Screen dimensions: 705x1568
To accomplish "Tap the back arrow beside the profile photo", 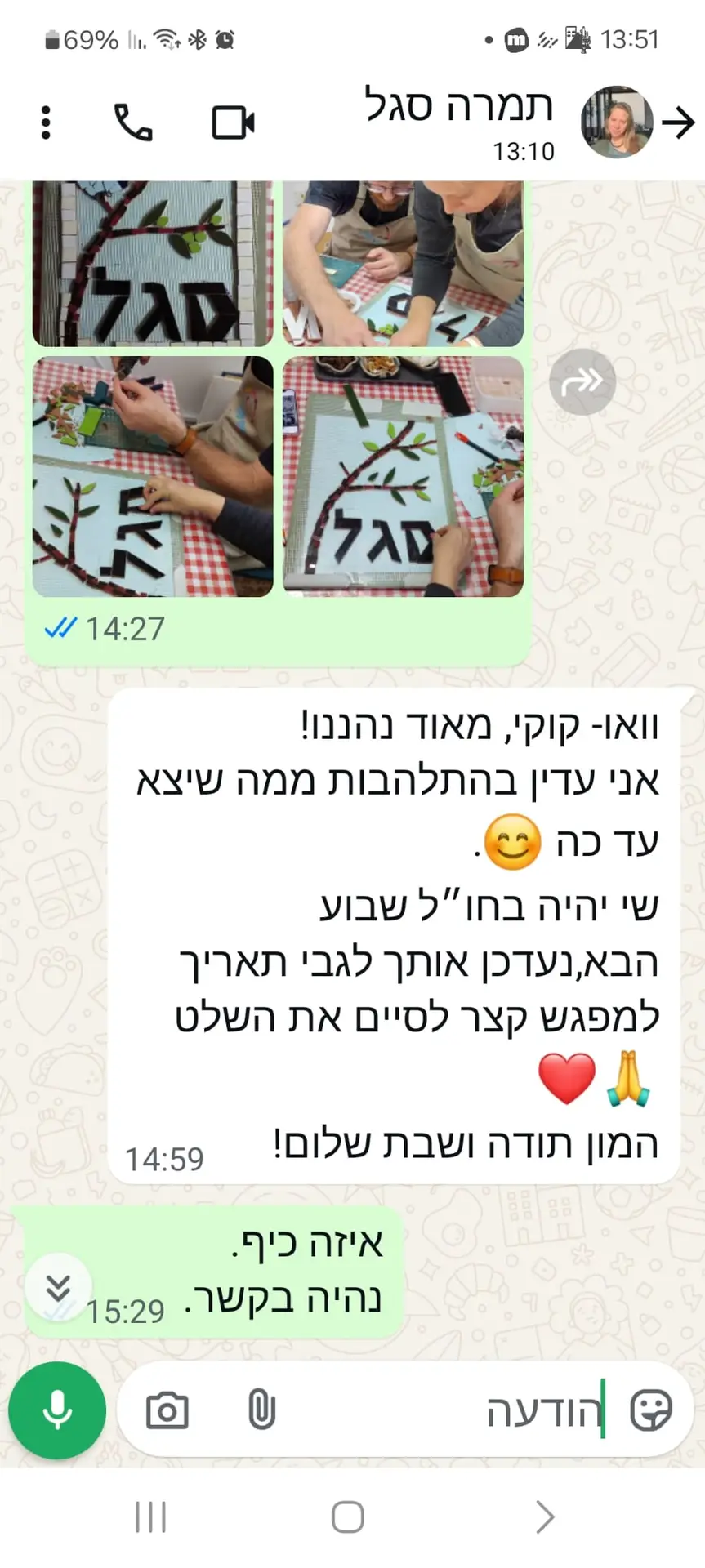I will (678, 122).
